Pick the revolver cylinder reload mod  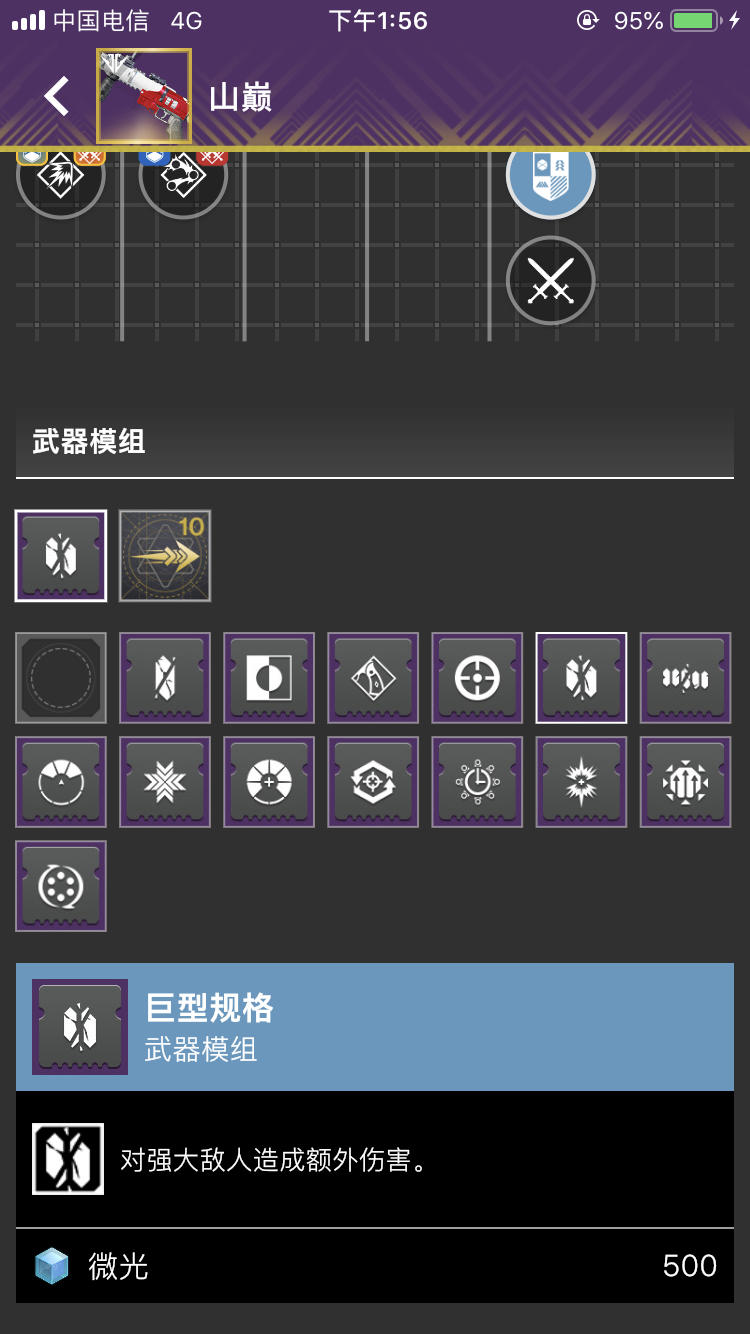coord(61,886)
